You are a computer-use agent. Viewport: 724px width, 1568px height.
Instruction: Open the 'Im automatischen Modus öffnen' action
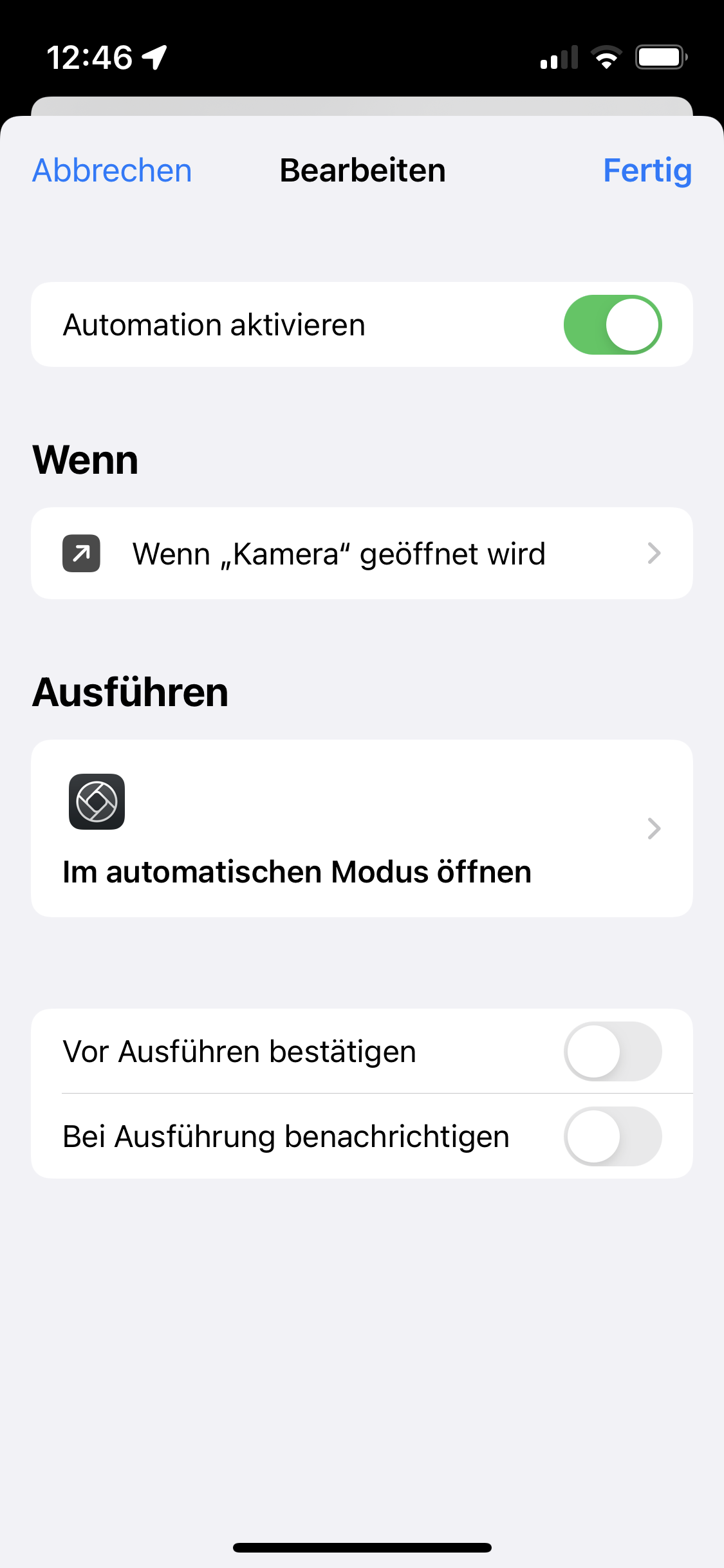point(362,828)
